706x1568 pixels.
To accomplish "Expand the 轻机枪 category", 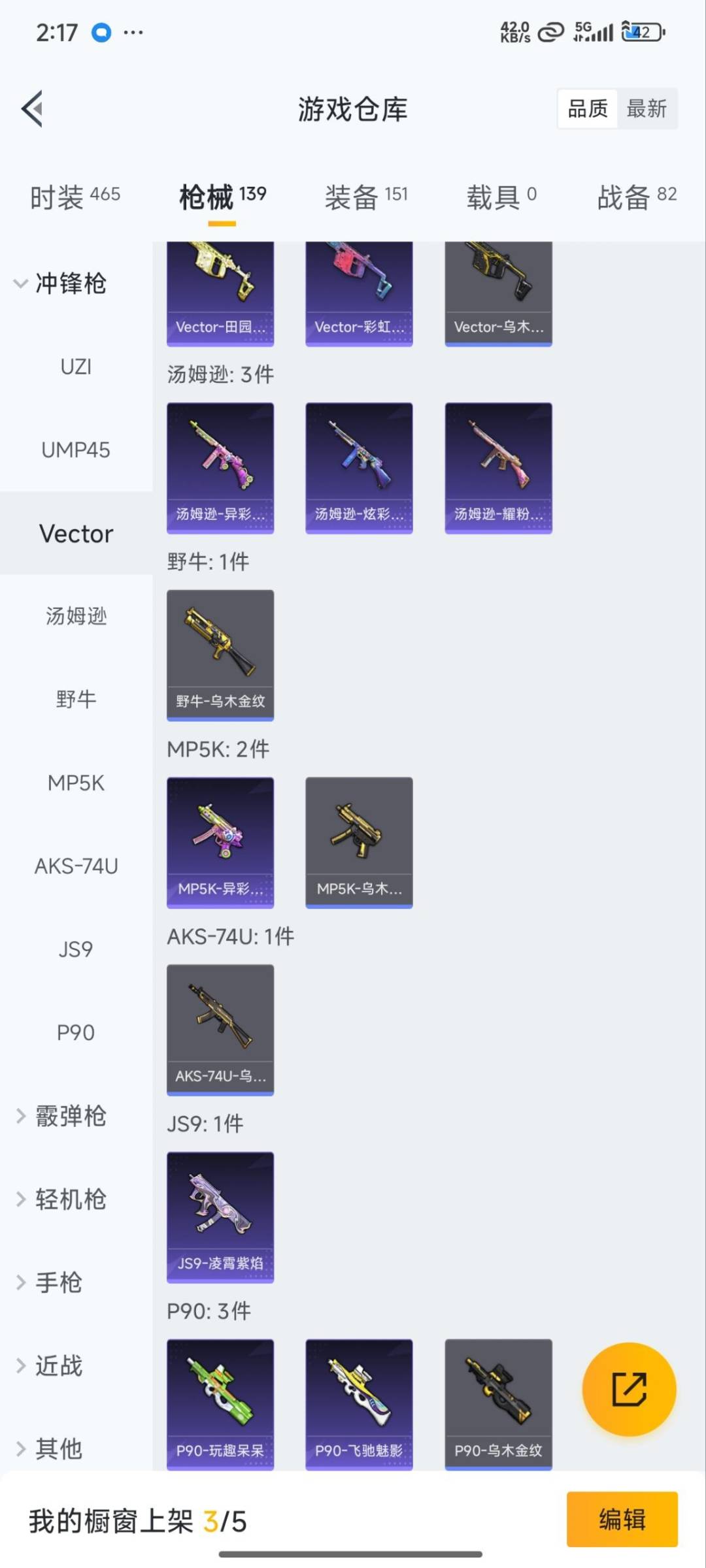I will pos(60,1200).
